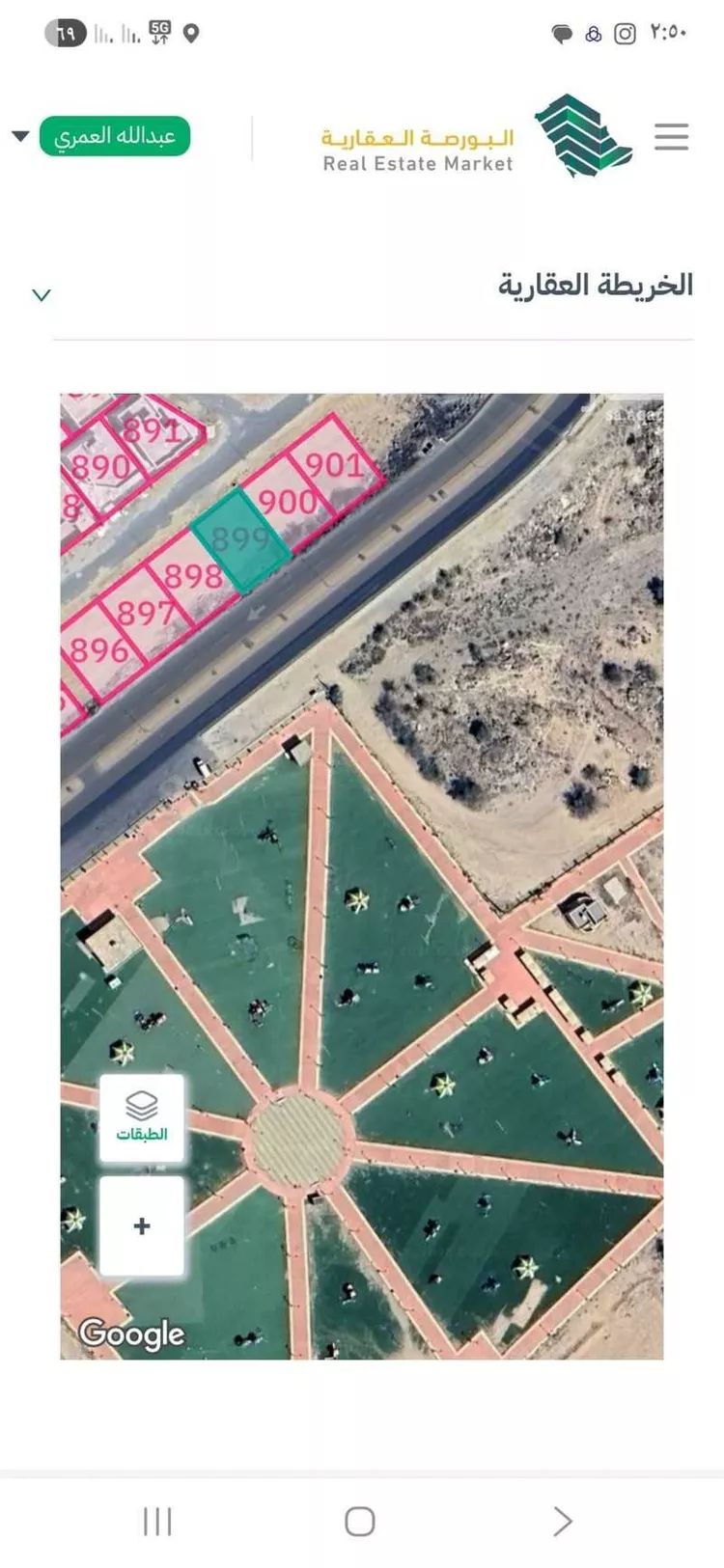Select parcel 896 on the map

pos(99,651)
